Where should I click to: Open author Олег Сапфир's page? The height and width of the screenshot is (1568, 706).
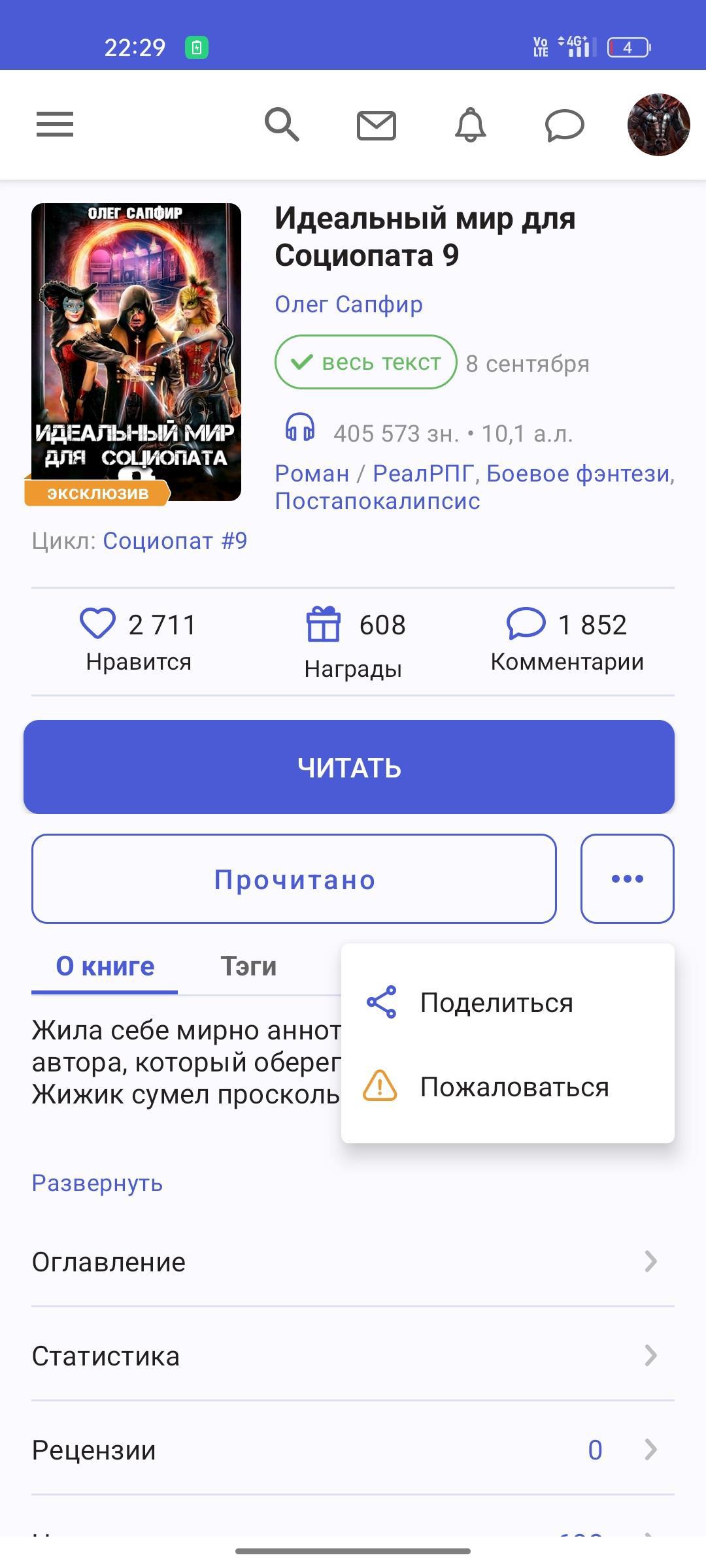point(348,304)
